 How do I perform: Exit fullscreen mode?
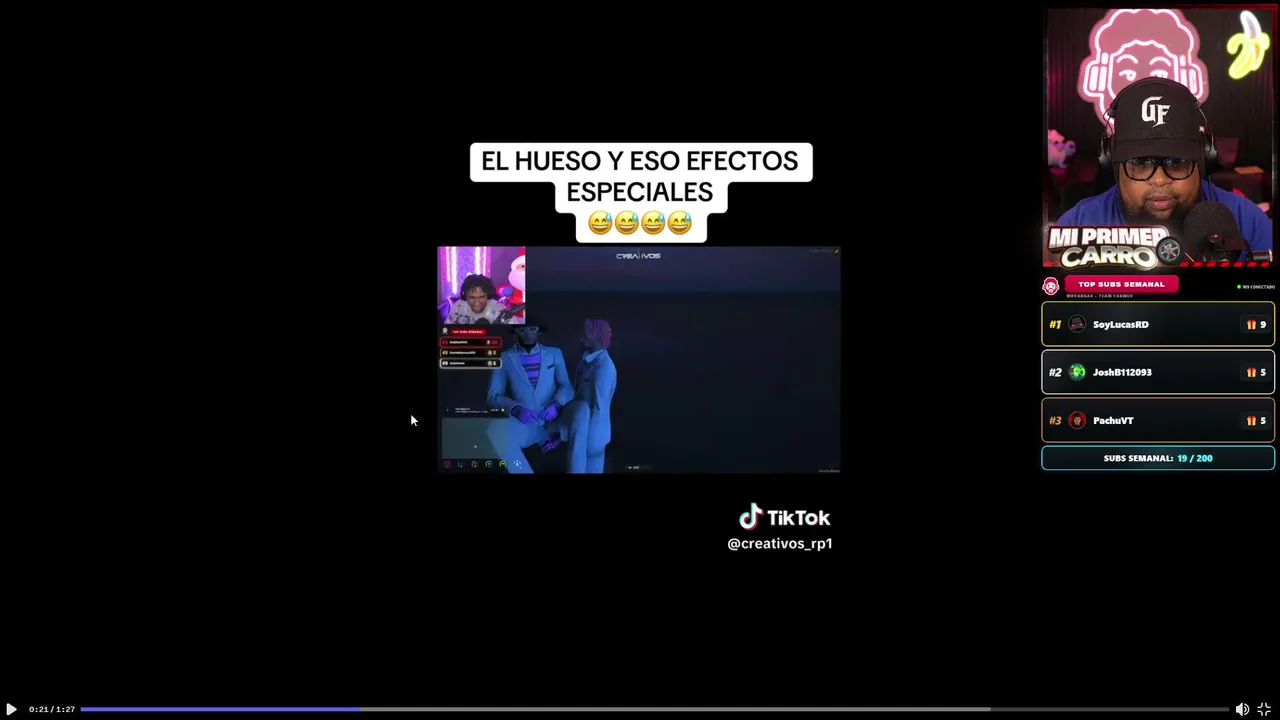pyautogui.click(x=1264, y=709)
